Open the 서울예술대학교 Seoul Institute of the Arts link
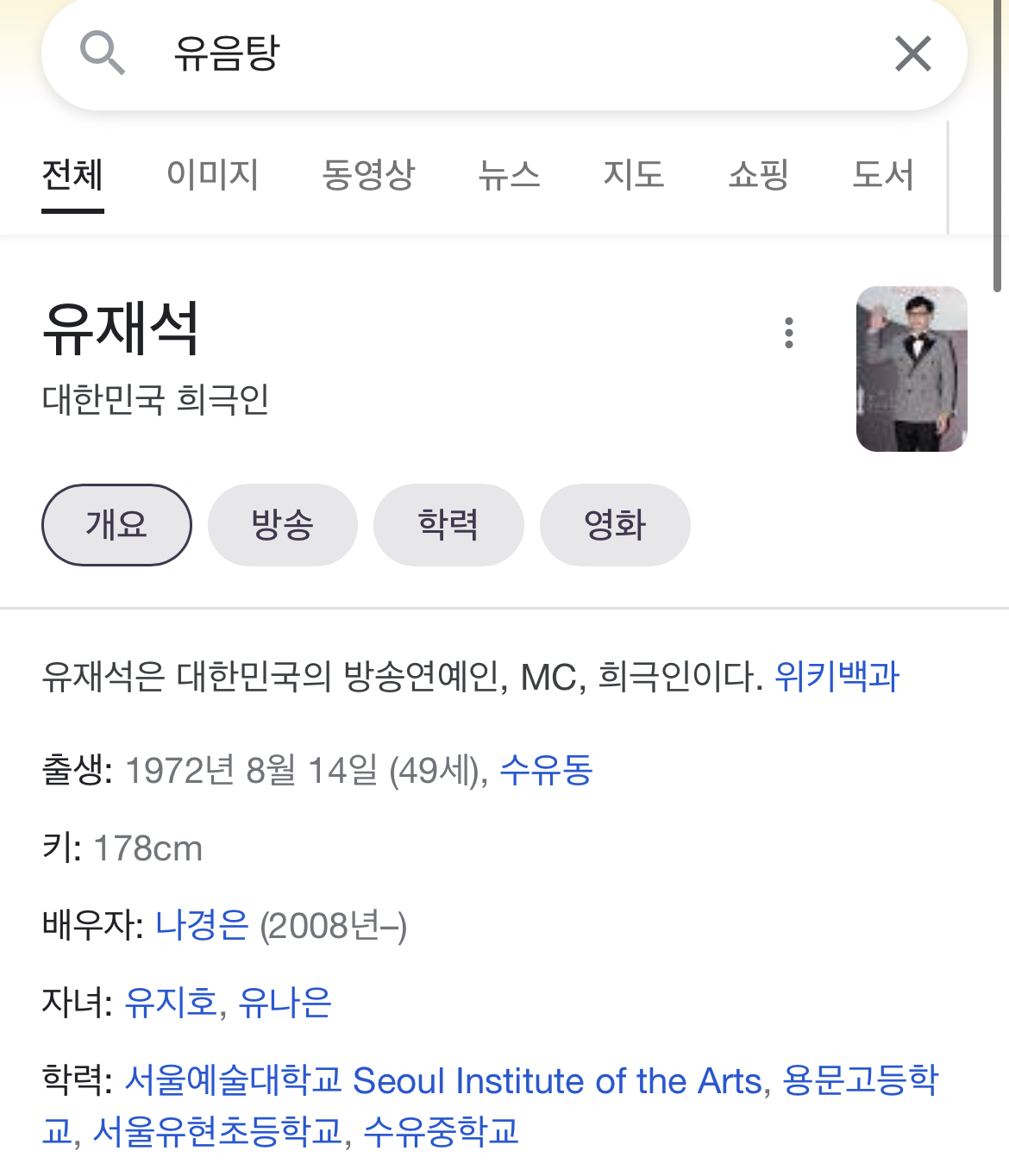Screen dimensions: 1009x1176 [443, 1080]
